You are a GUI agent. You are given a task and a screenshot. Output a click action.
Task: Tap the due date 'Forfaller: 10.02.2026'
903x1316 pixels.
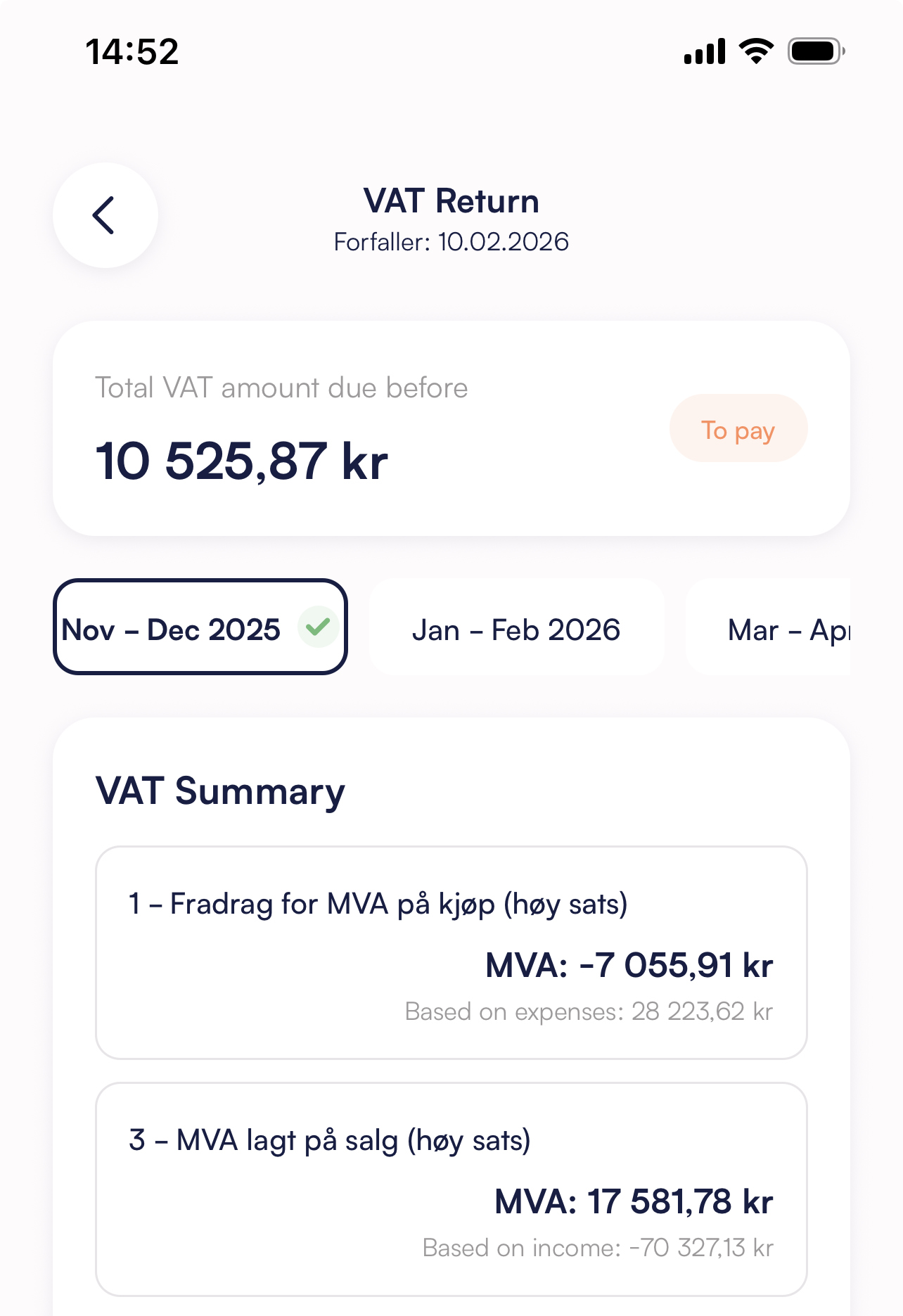[451, 242]
